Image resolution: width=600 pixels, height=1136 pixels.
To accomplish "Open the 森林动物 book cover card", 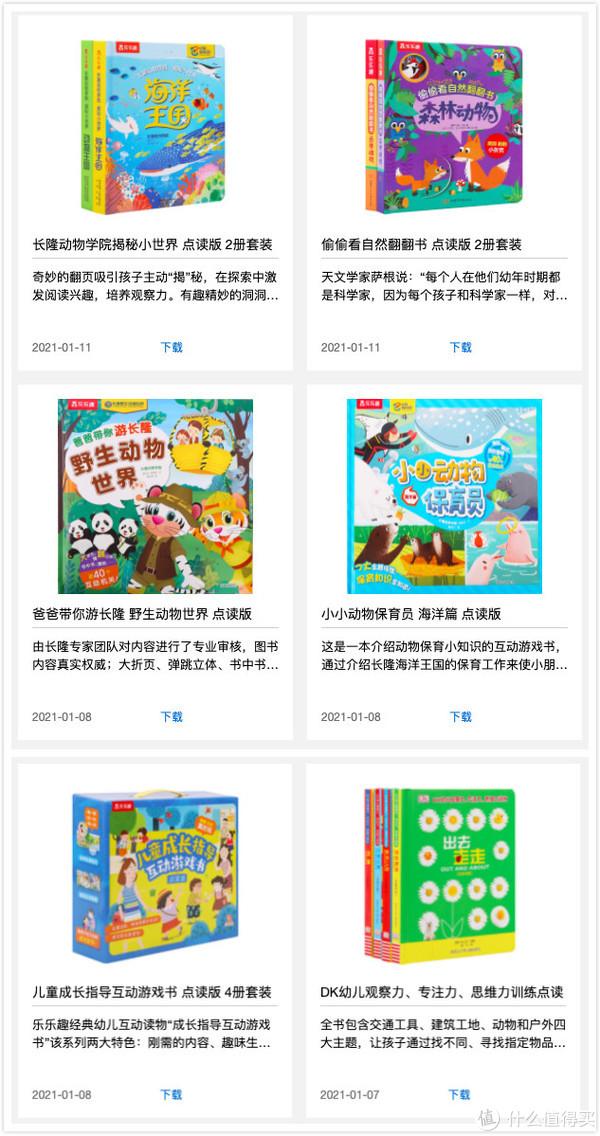I will click(443, 127).
